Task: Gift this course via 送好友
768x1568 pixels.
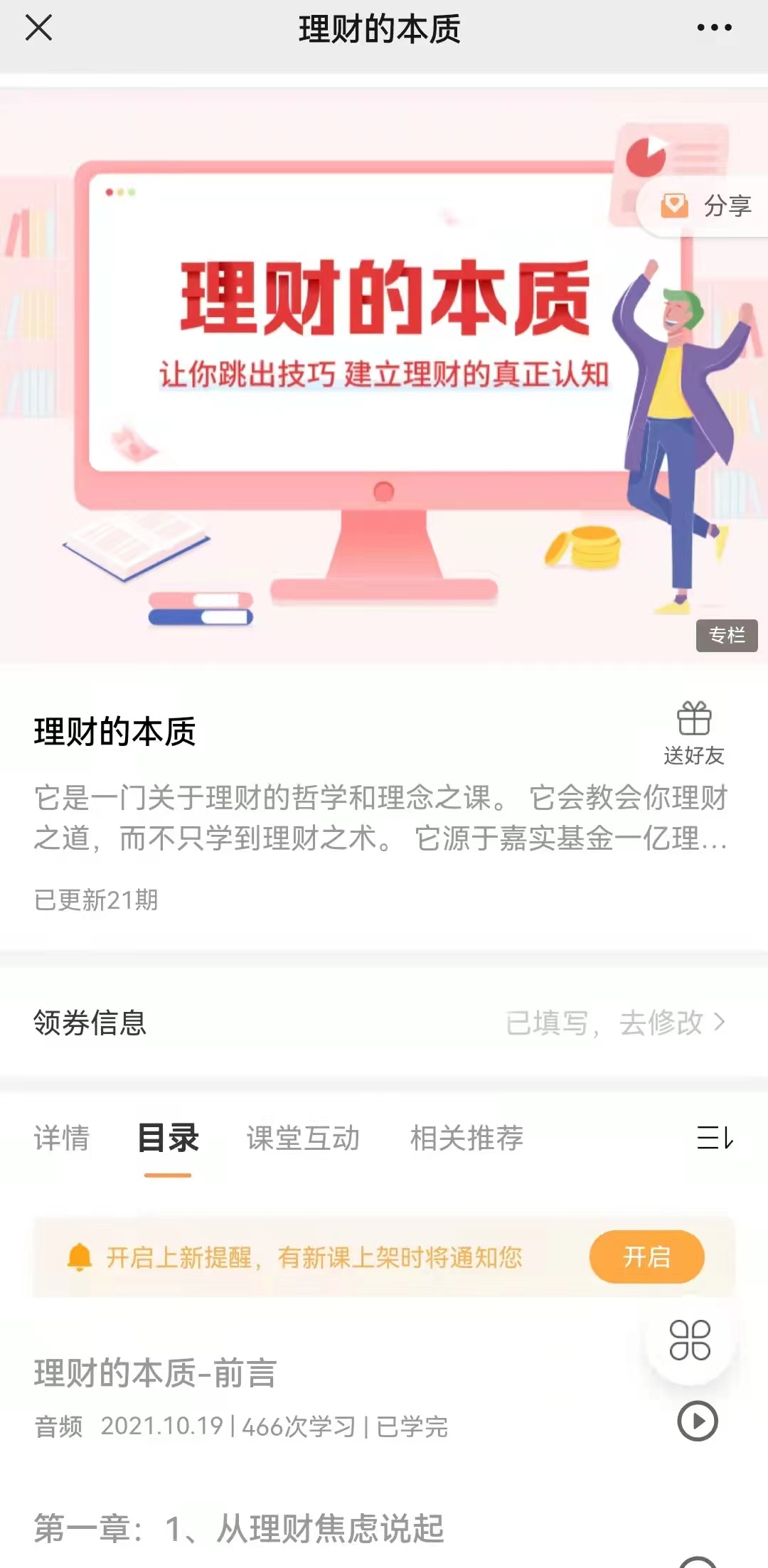Action: click(694, 732)
